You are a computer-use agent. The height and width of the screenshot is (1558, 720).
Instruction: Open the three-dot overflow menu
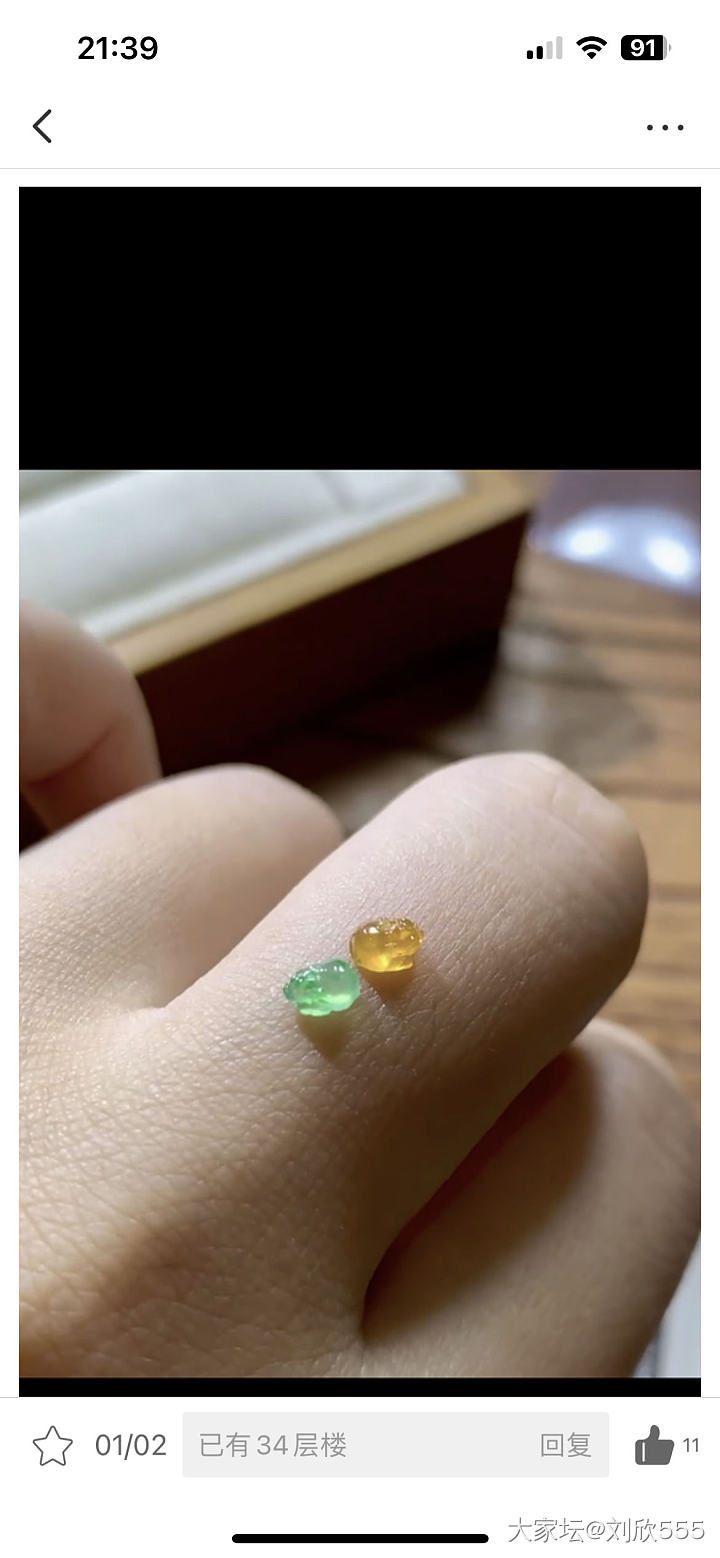tap(664, 127)
